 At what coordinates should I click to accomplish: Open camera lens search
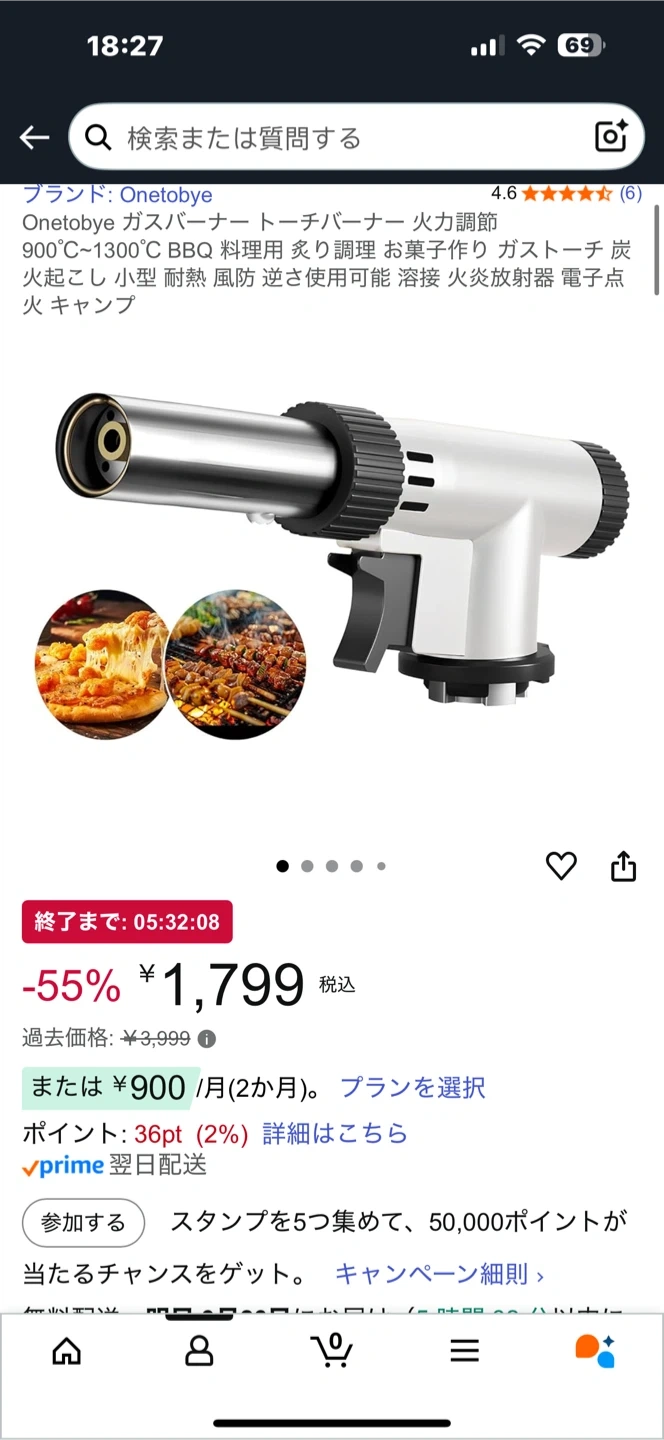(x=610, y=137)
